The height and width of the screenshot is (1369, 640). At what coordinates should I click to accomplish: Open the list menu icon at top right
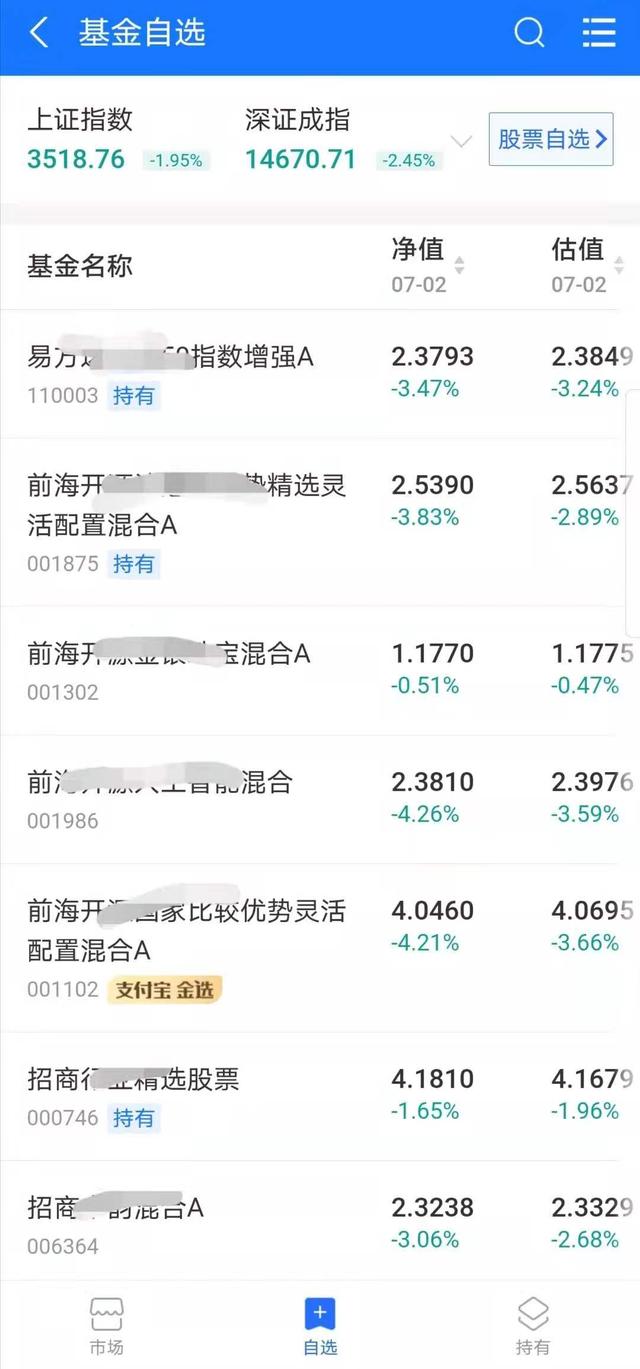tap(599, 33)
